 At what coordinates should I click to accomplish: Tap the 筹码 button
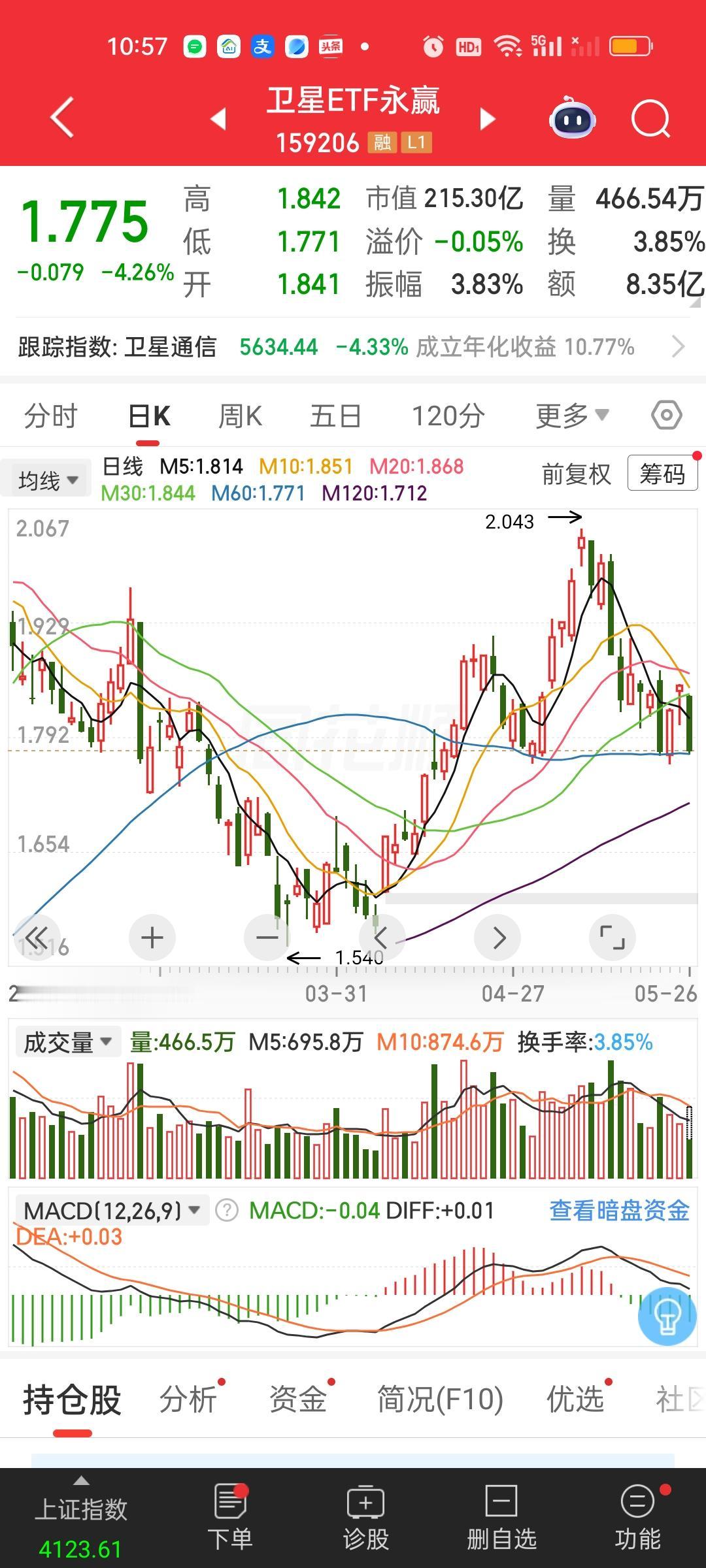pyautogui.click(x=662, y=474)
